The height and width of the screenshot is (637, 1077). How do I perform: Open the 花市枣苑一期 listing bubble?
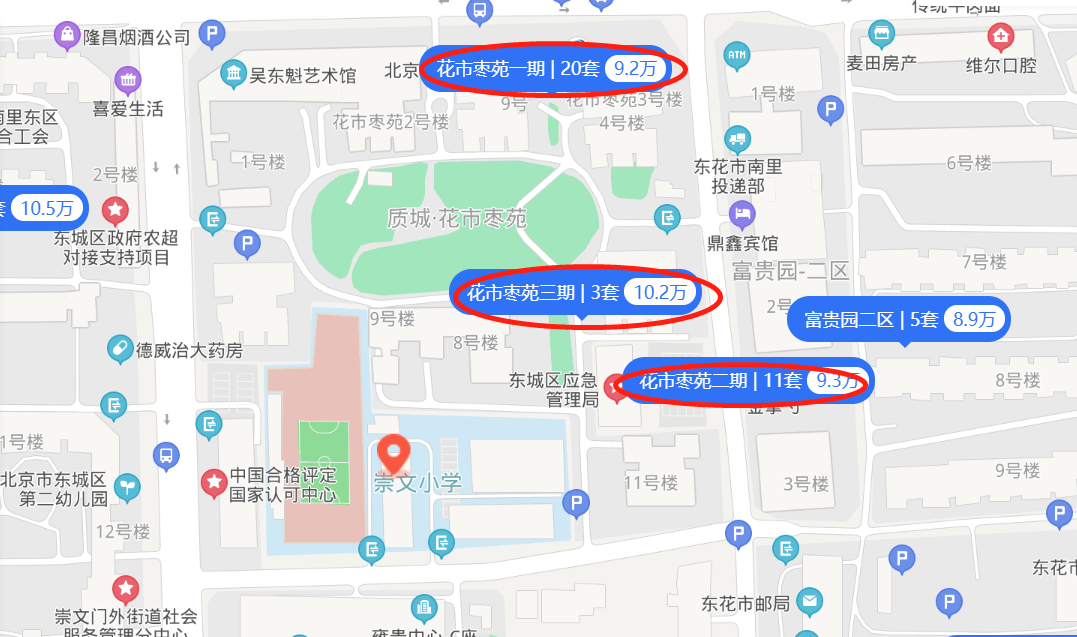click(552, 69)
